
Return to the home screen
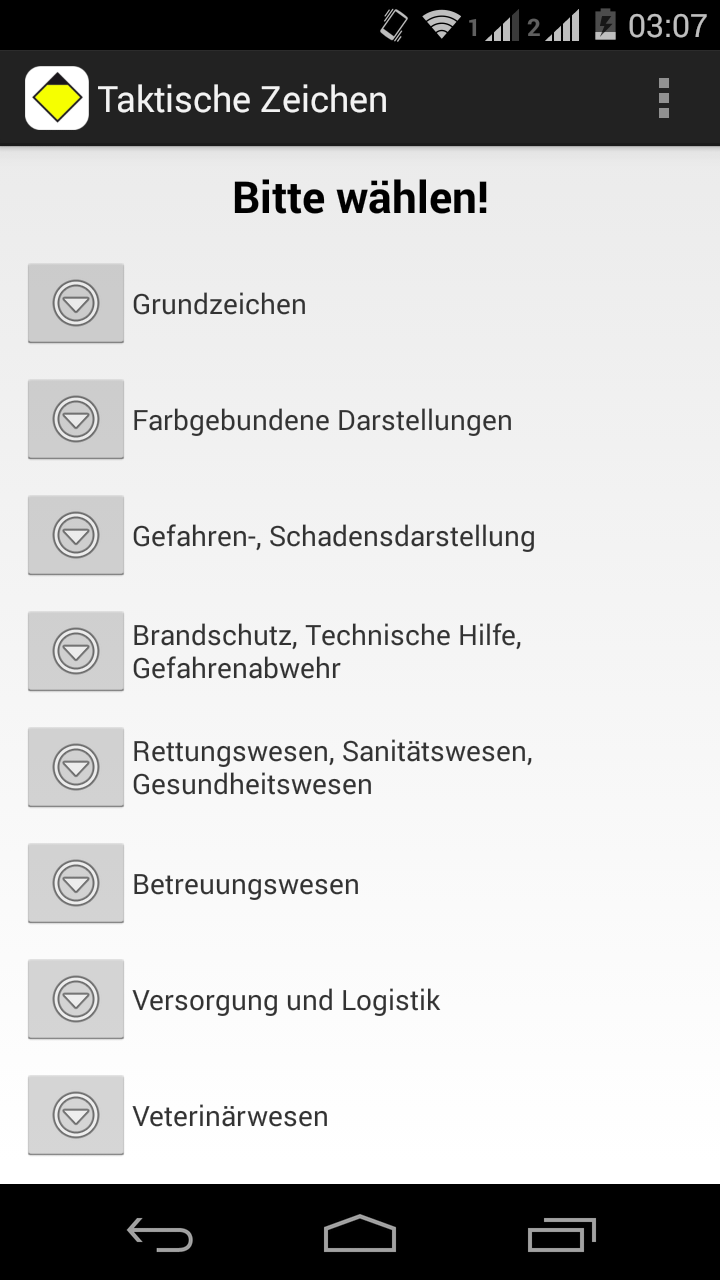point(360,1235)
